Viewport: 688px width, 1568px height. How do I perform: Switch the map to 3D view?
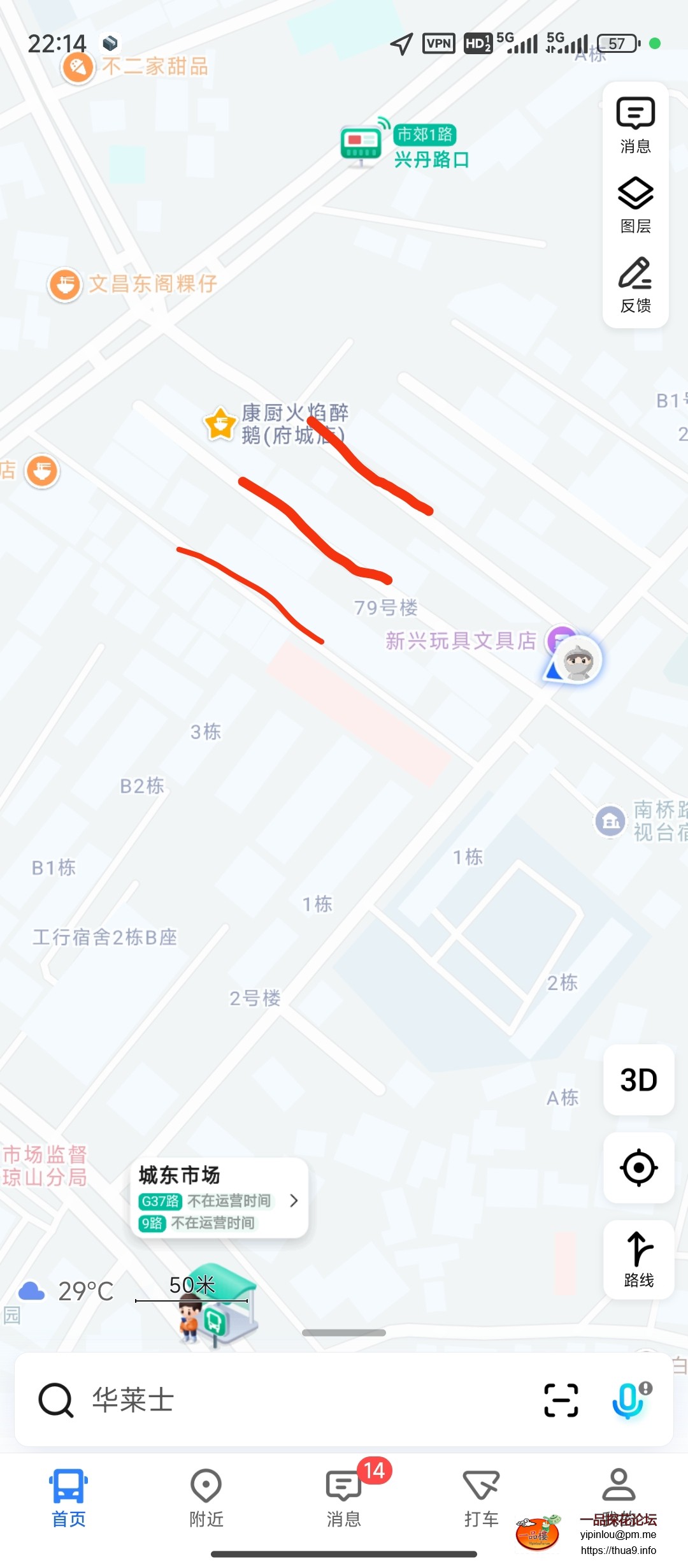pyautogui.click(x=638, y=1080)
